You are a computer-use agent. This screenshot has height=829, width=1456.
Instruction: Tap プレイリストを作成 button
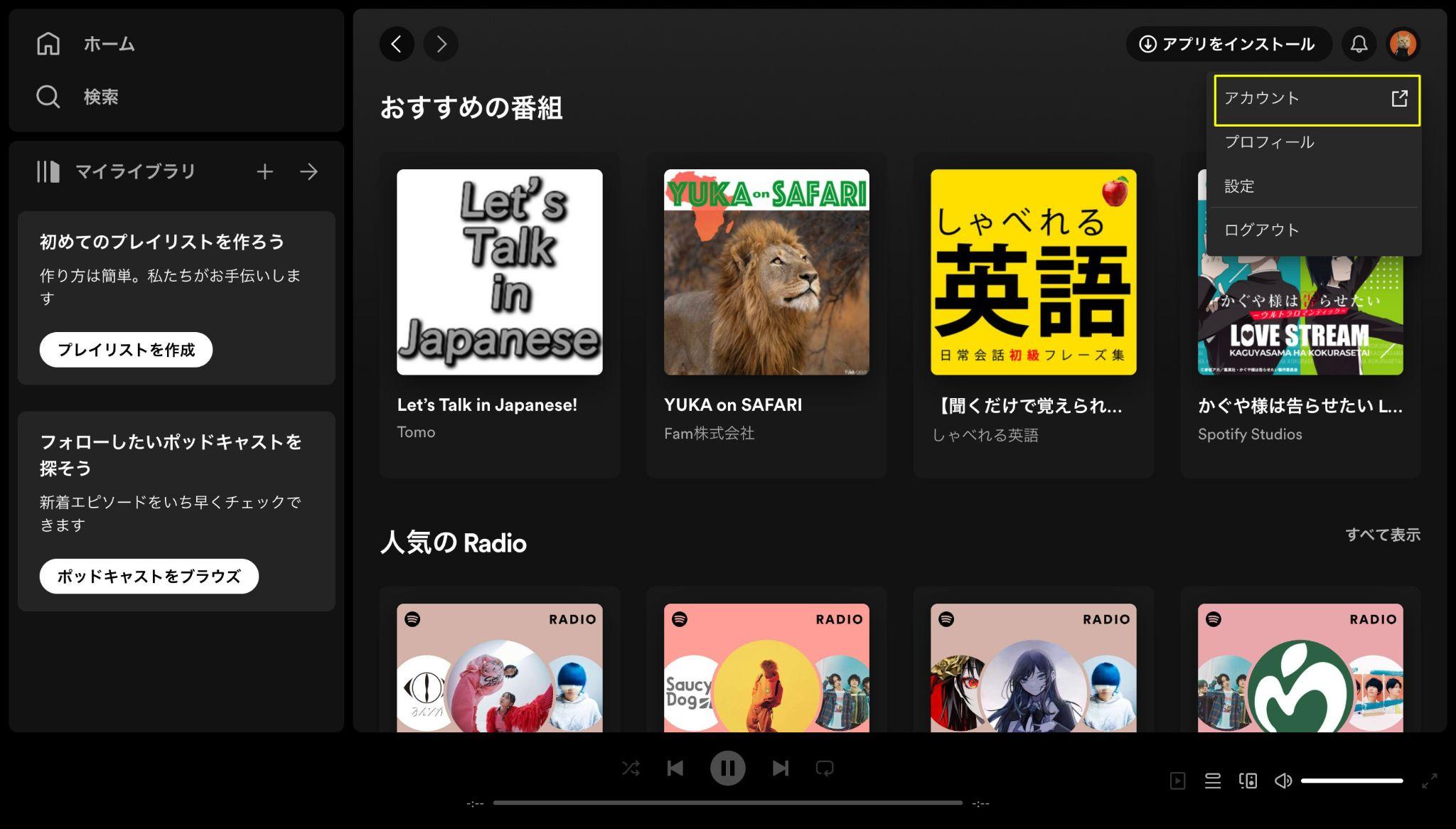click(126, 350)
